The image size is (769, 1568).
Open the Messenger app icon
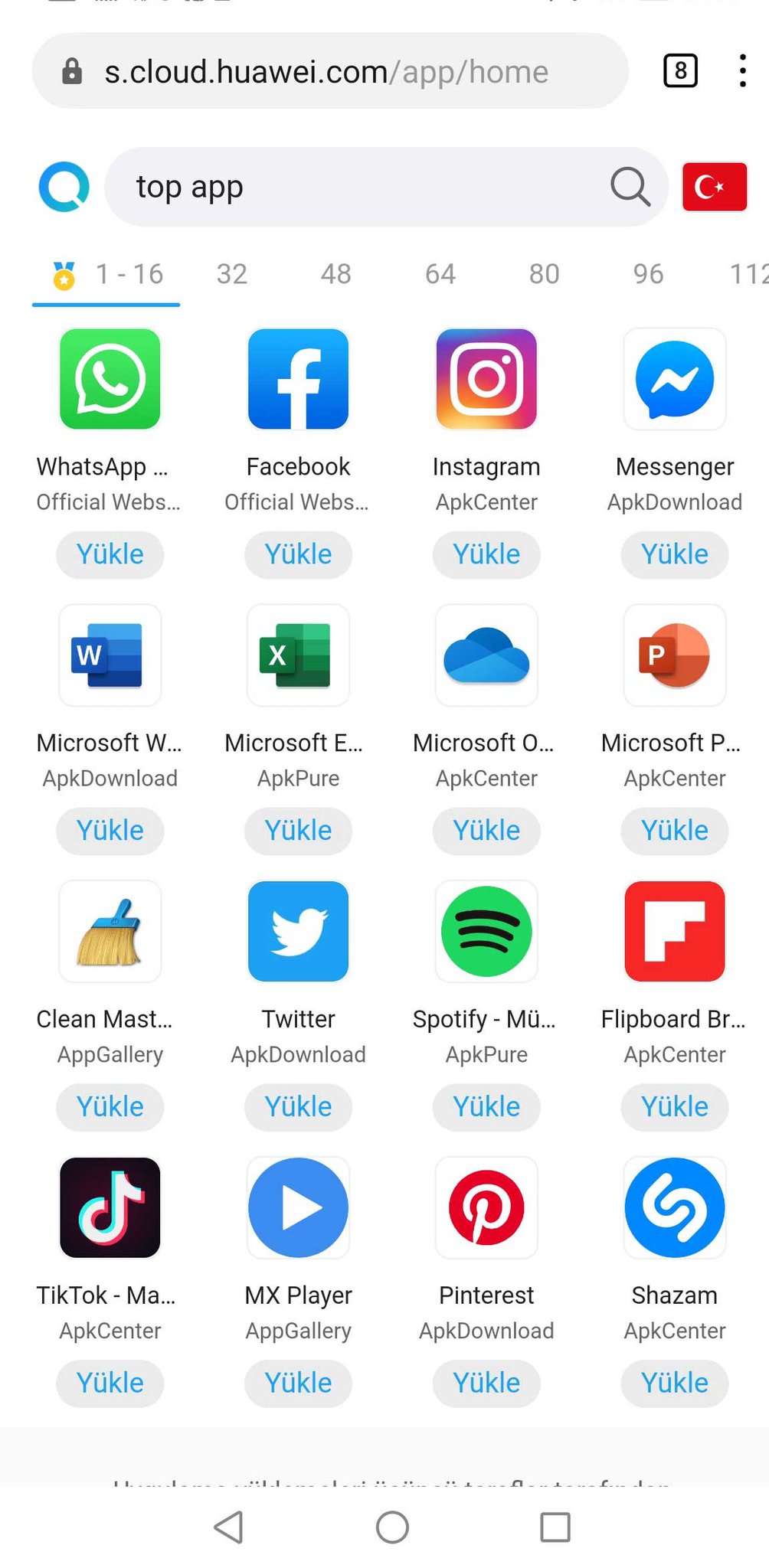pos(675,379)
